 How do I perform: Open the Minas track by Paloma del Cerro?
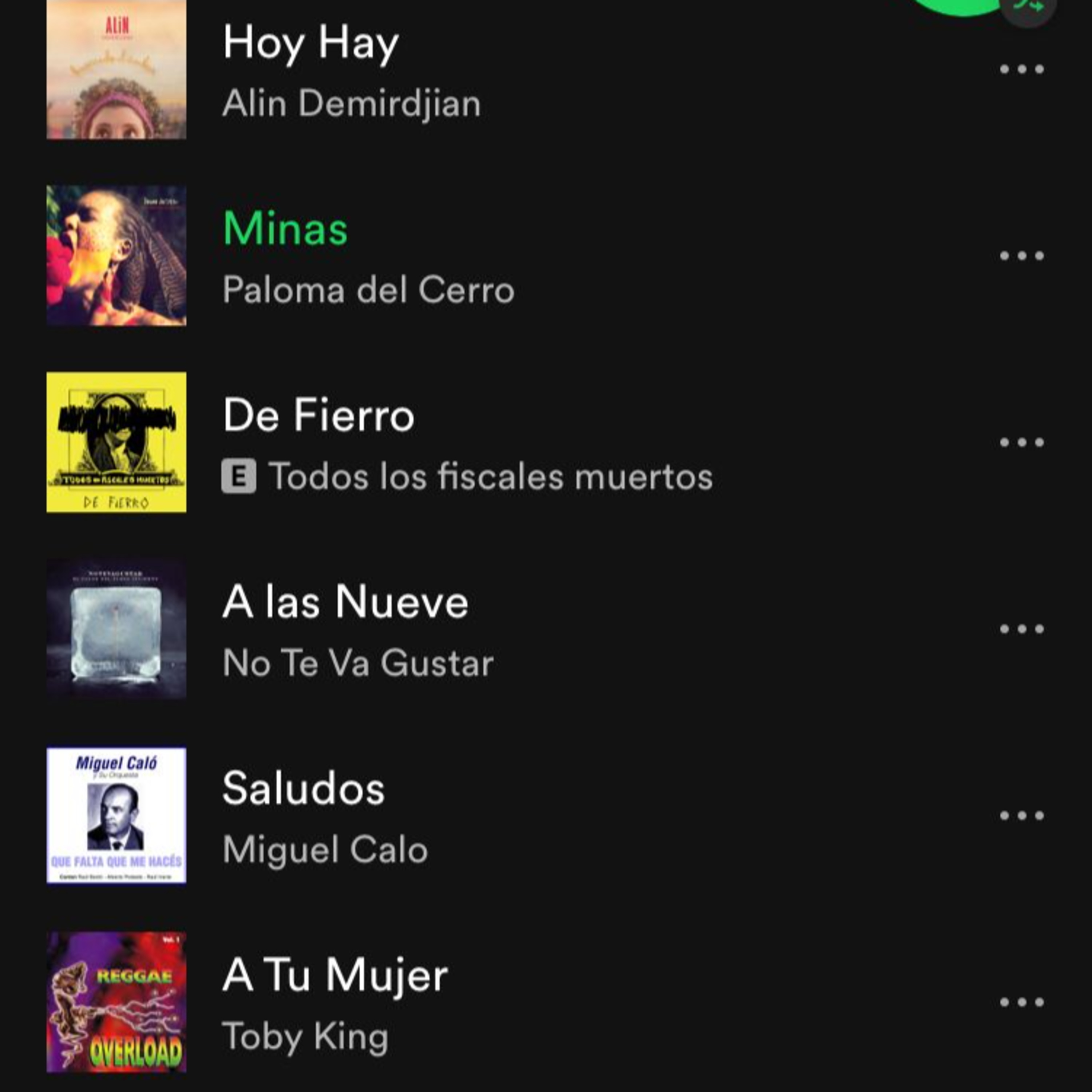coord(285,229)
